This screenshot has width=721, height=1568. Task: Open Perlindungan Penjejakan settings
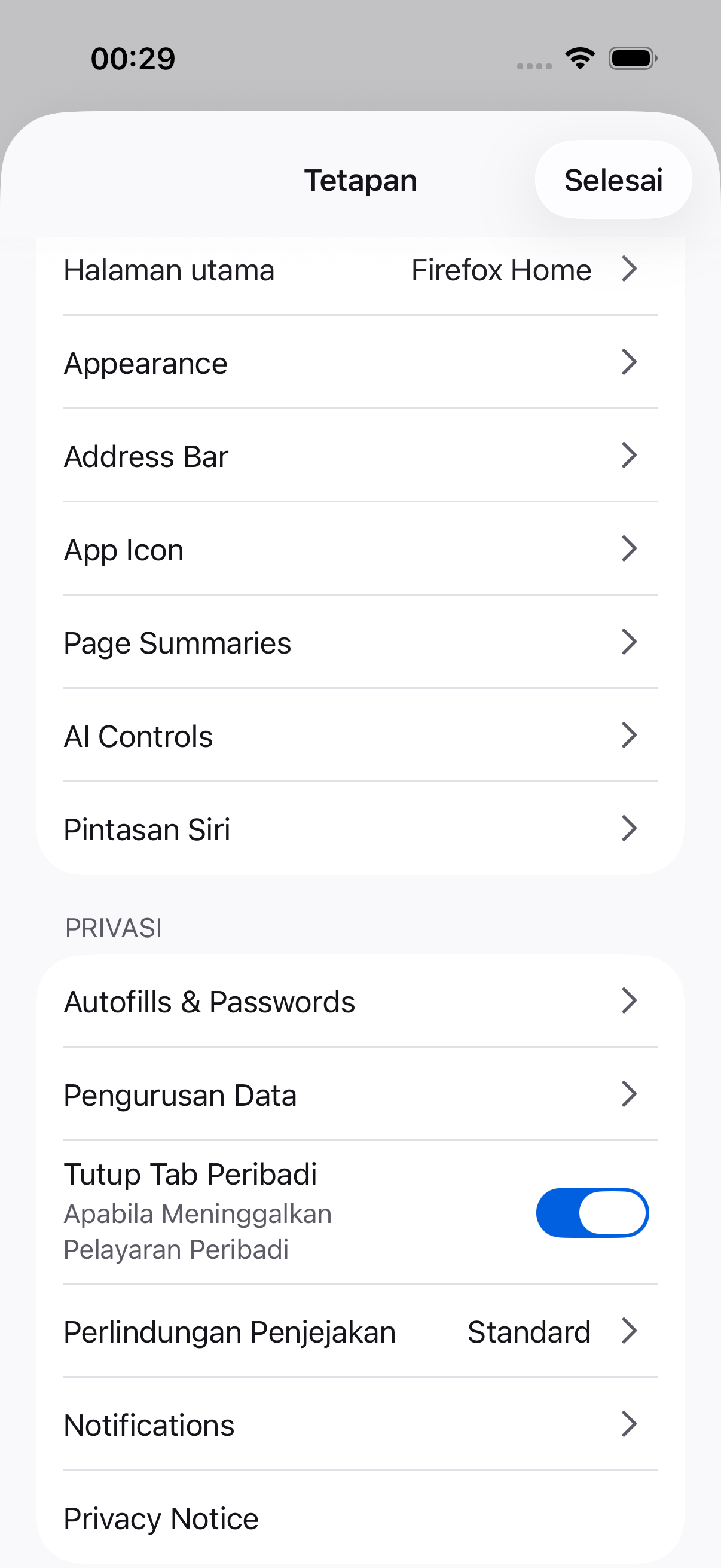click(x=360, y=1332)
